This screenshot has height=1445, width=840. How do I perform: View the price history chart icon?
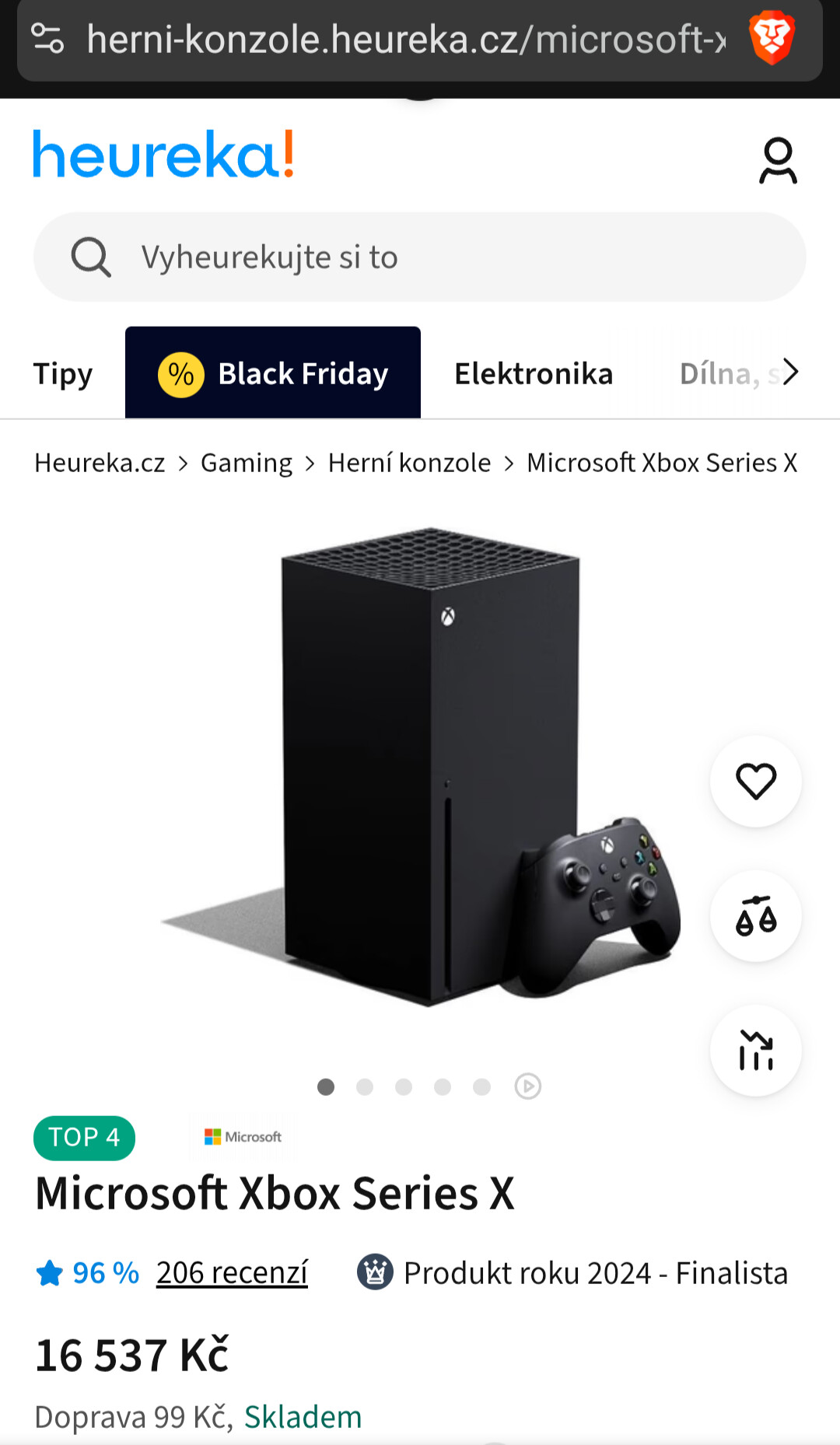pyautogui.click(x=755, y=1051)
